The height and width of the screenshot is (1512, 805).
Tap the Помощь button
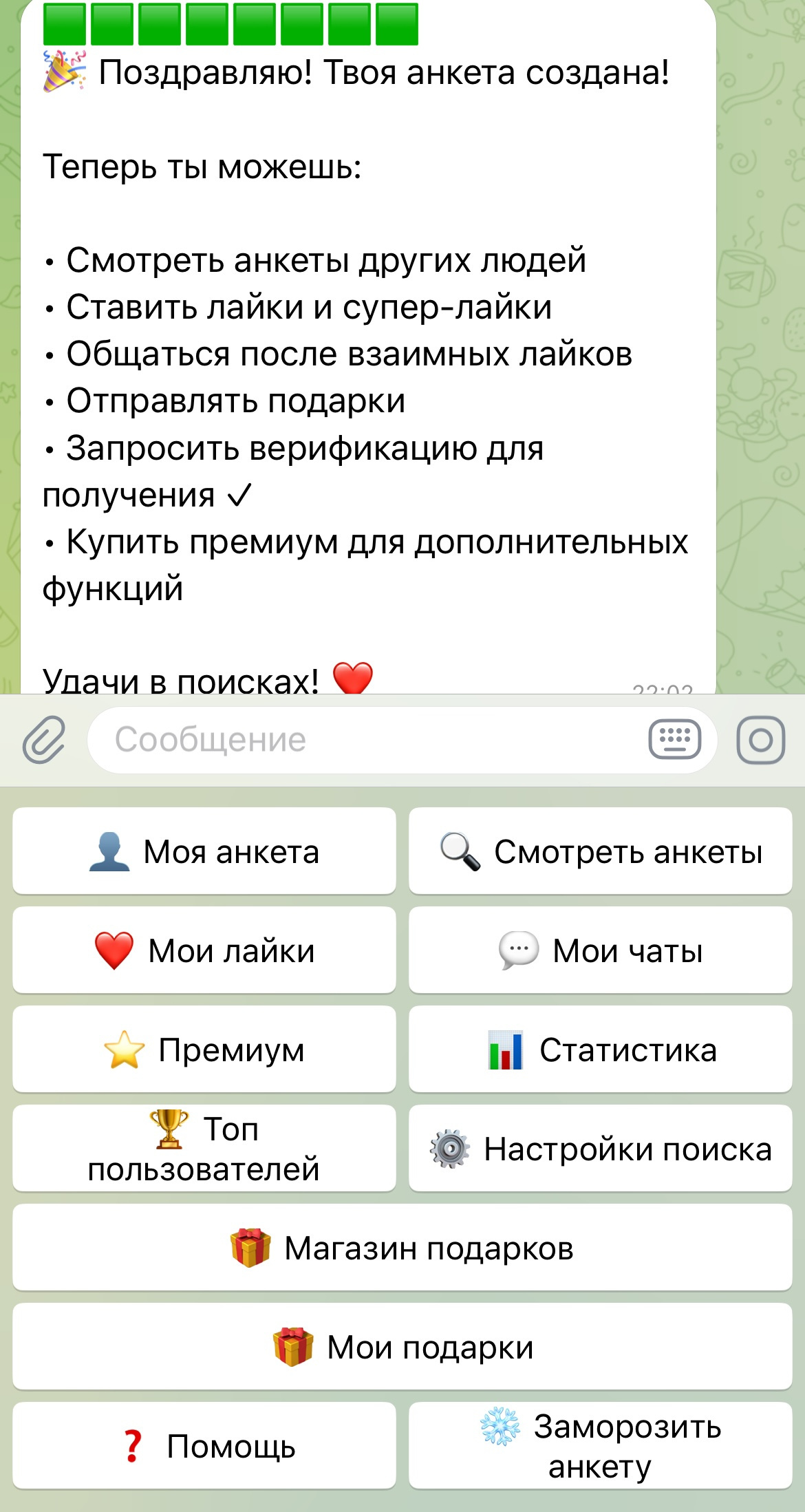[204, 1446]
